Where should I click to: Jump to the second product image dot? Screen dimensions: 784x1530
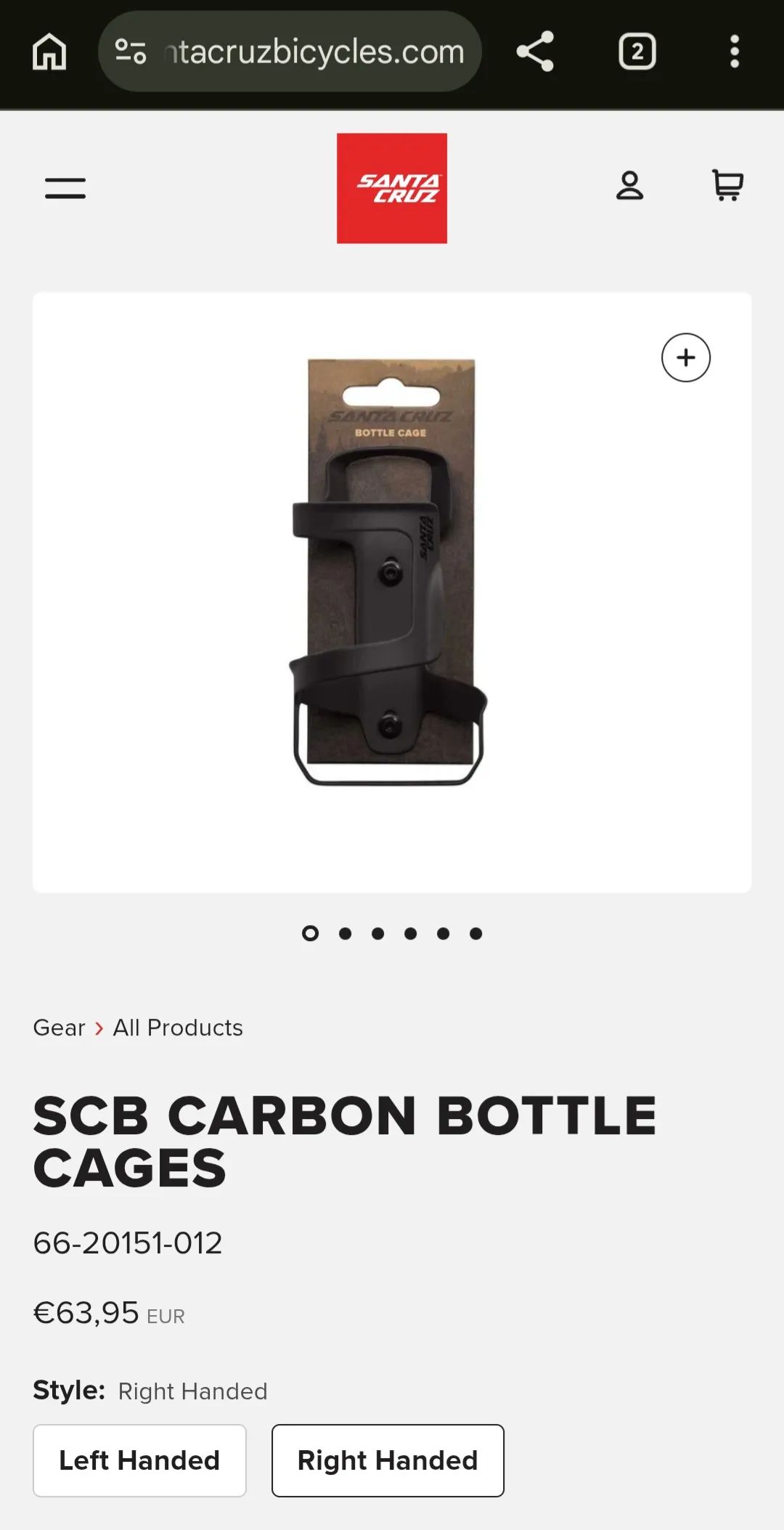(346, 934)
